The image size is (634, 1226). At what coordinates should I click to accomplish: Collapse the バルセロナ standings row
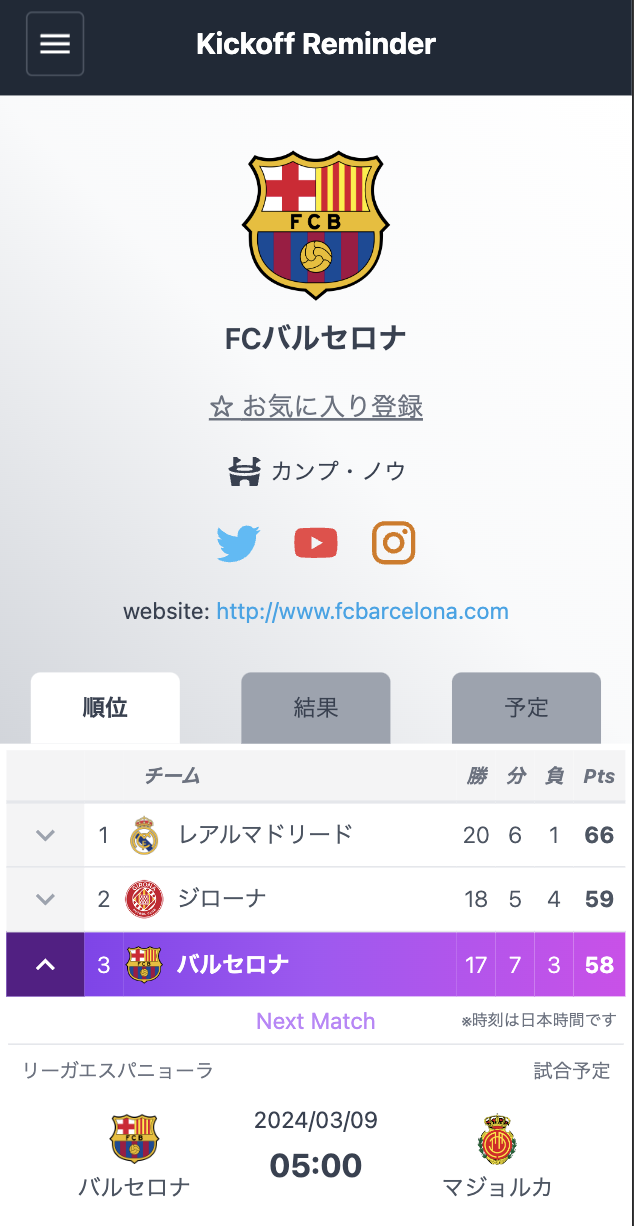(x=45, y=965)
